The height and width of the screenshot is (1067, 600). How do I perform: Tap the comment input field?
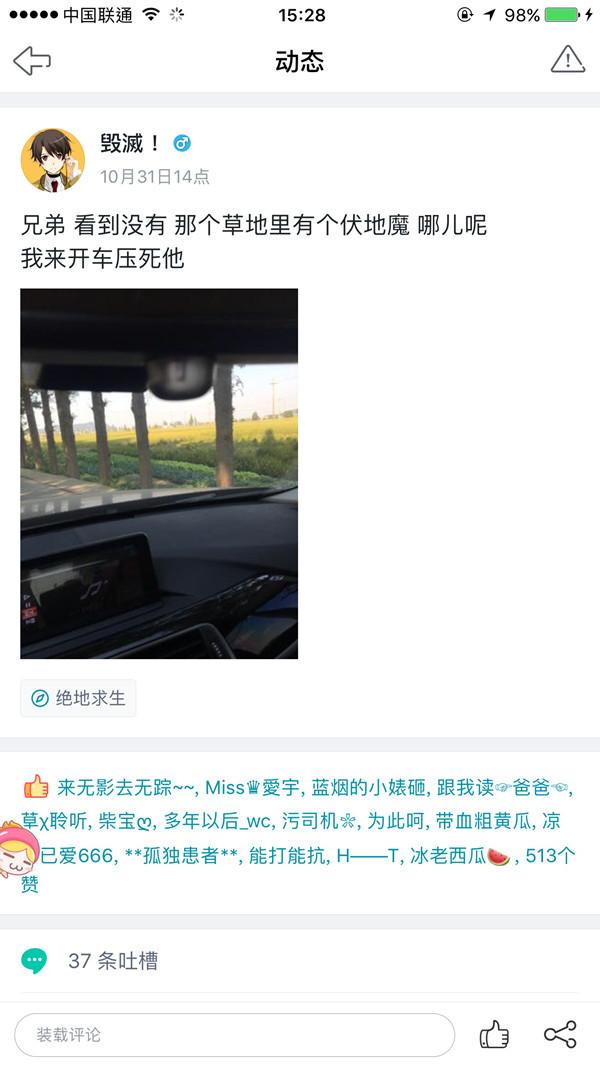pyautogui.click(x=235, y=1035)
